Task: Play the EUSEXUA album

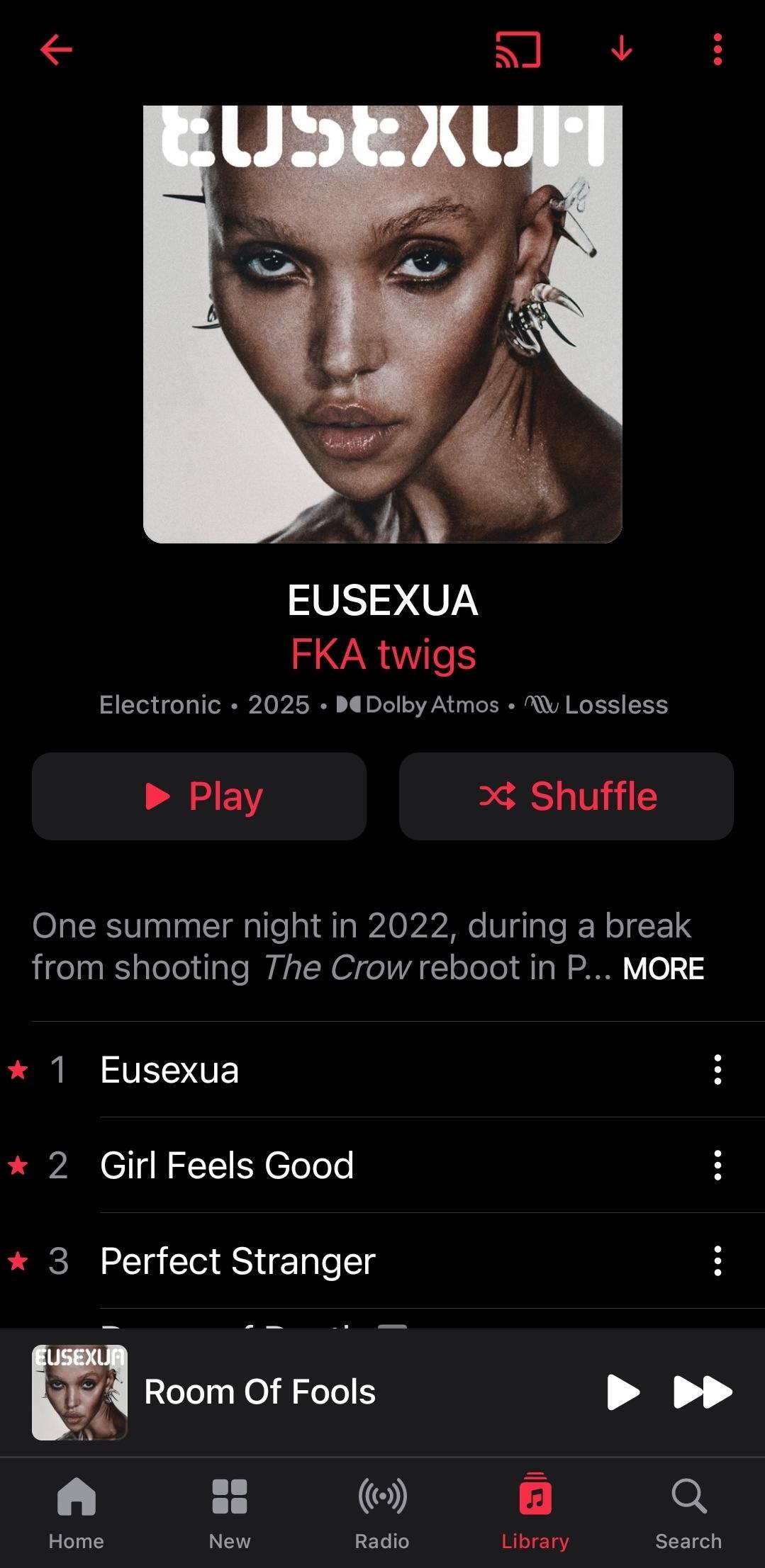Action: pyautogui.click(x=199, y=796)
